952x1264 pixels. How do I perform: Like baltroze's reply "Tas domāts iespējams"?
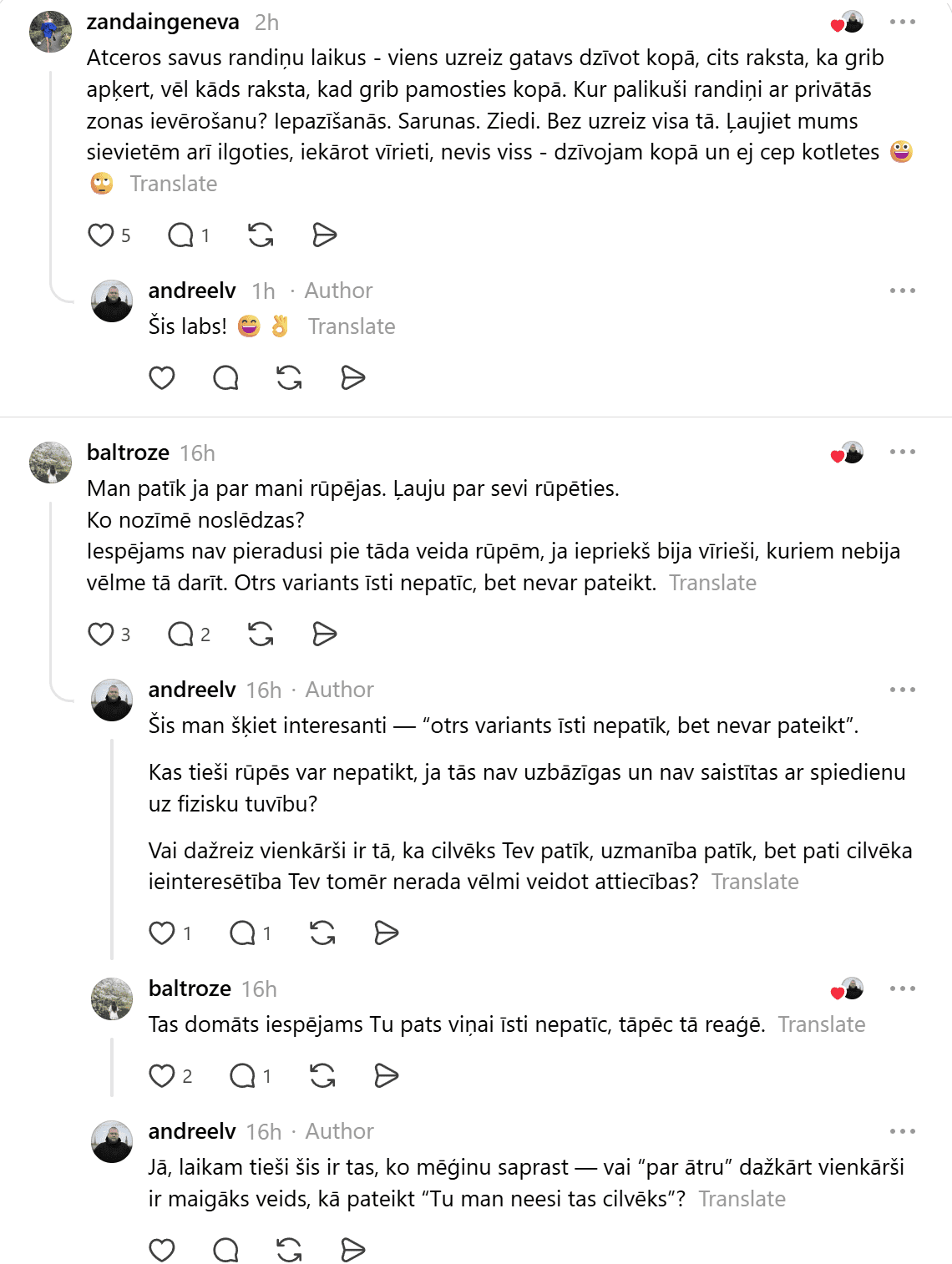162,1076
